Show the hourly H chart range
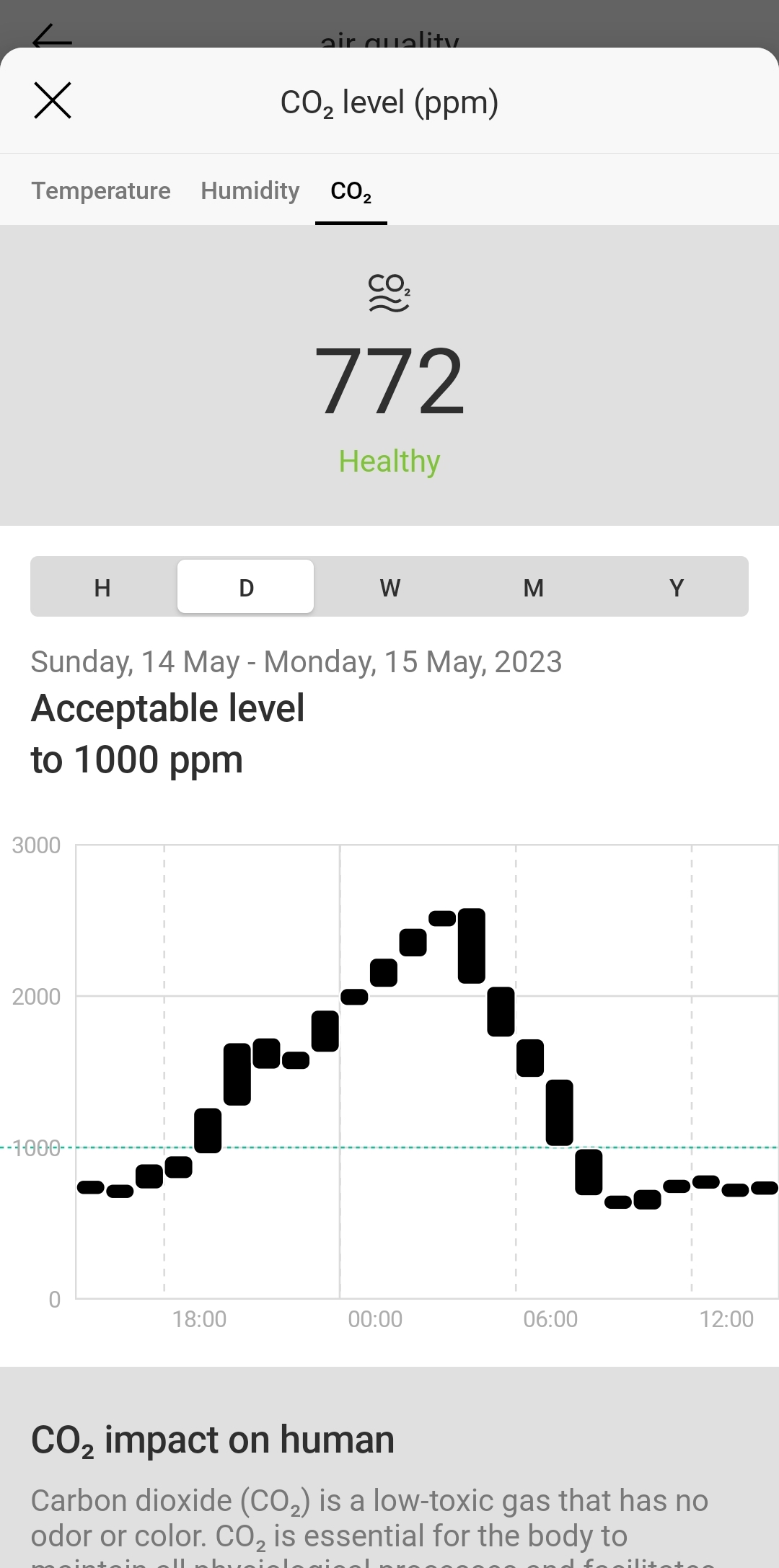Screen dimensions: 779x1568 pos(102,587)
